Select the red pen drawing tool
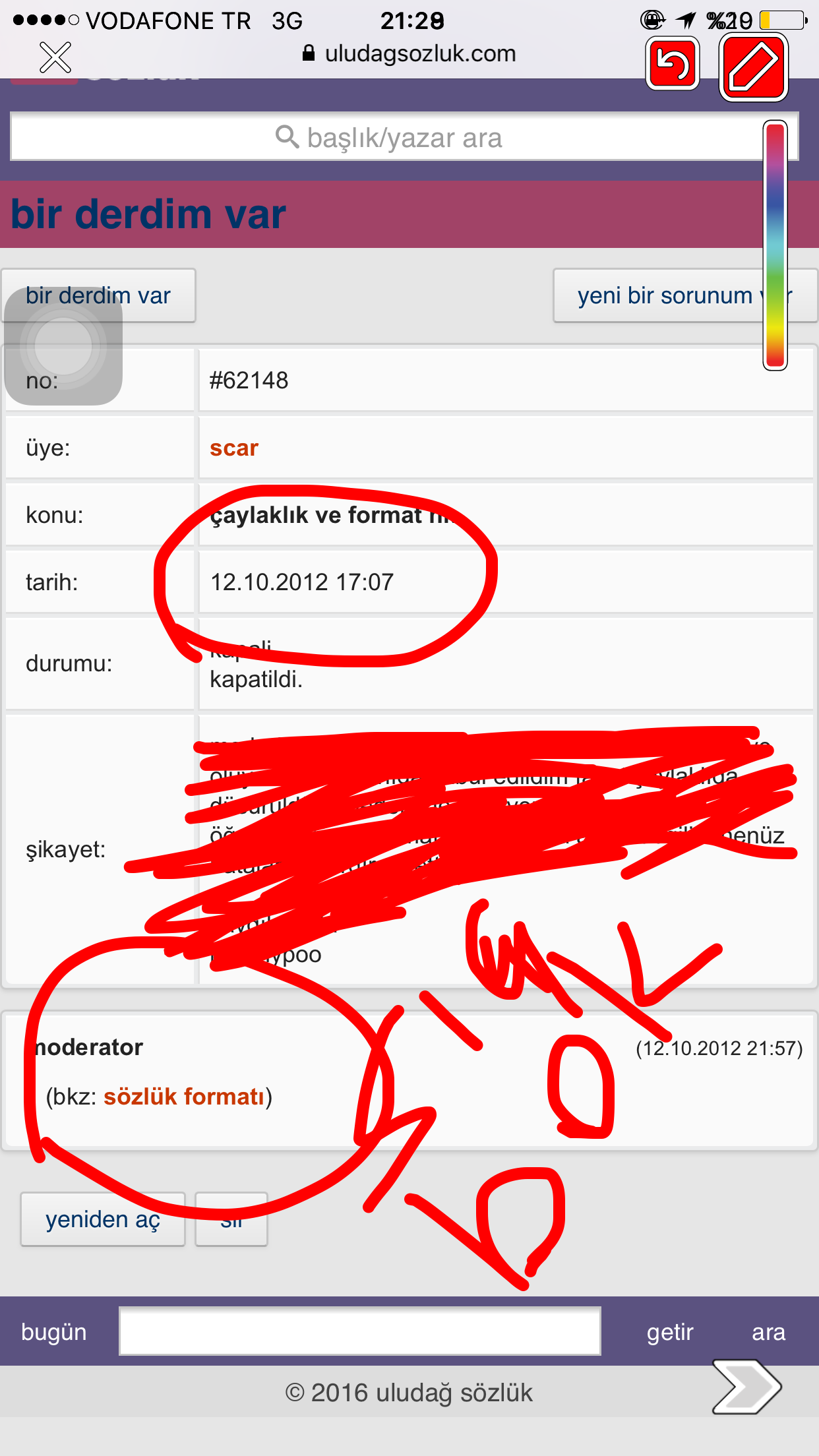The image size is (819, 1456). [x=754, y=67]
